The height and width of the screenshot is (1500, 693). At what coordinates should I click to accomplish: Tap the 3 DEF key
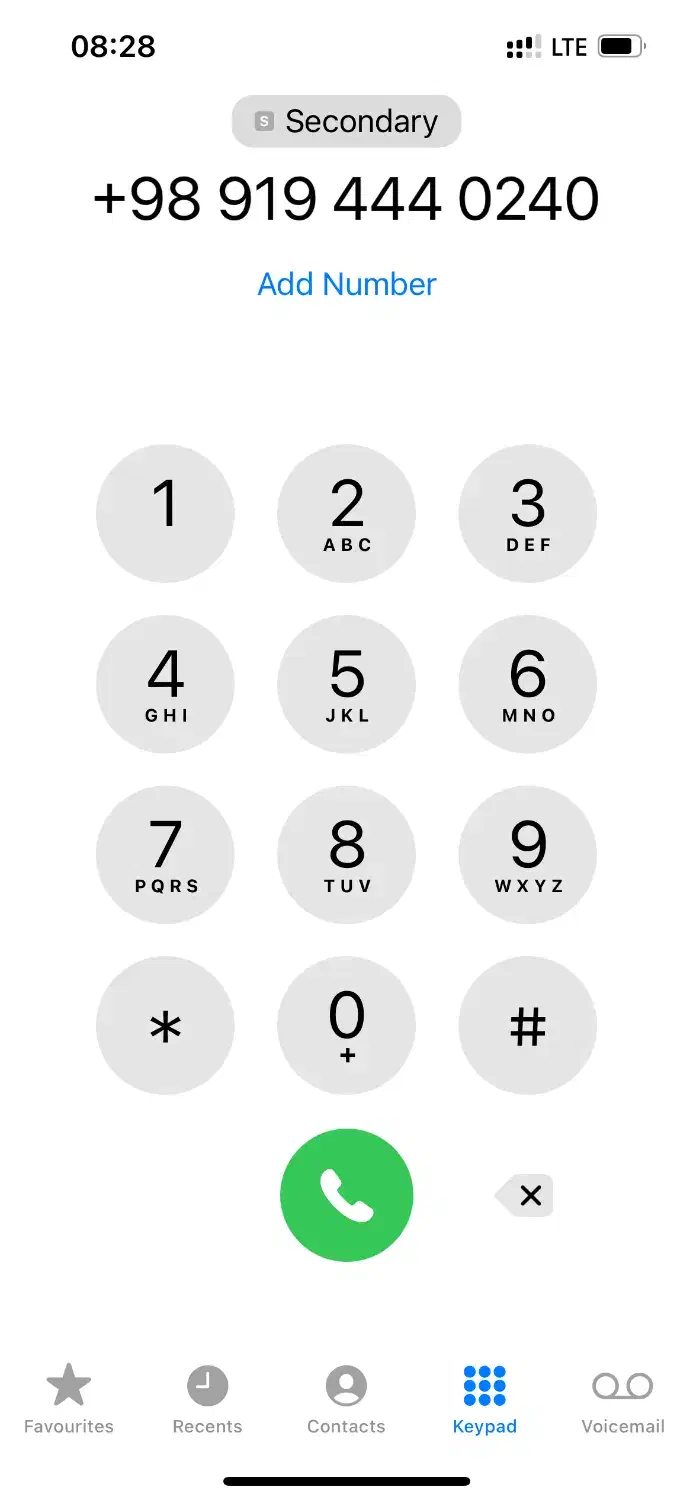pyautogui.click(x=528, y=514)
